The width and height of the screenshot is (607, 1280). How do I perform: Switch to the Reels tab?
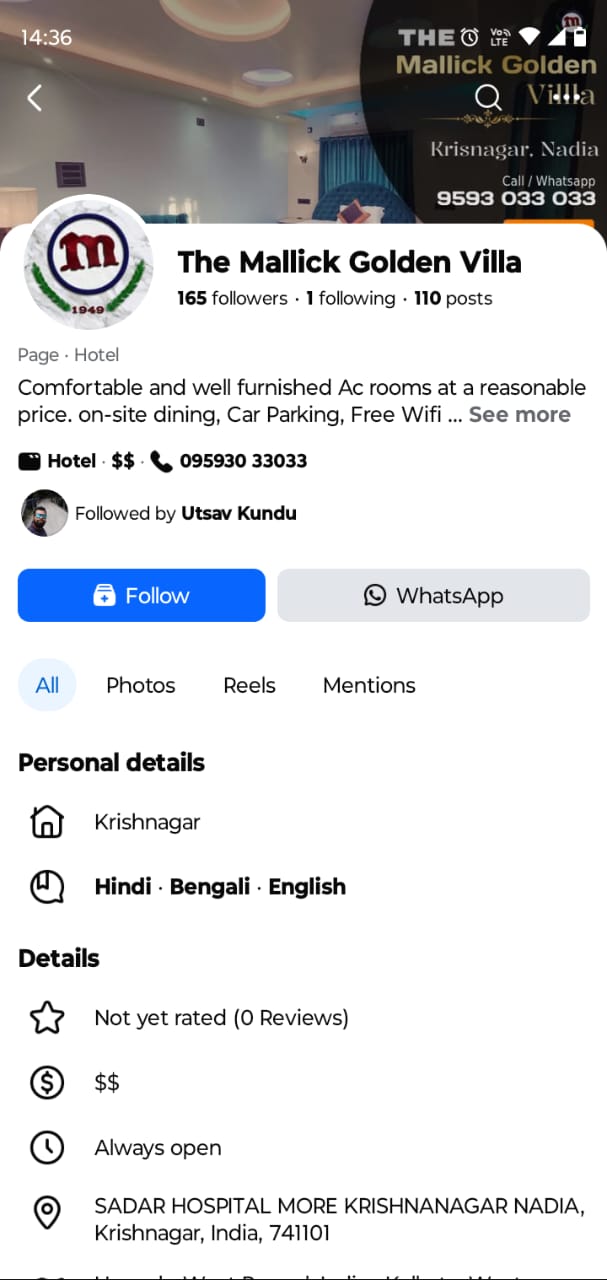pos(249,685)
